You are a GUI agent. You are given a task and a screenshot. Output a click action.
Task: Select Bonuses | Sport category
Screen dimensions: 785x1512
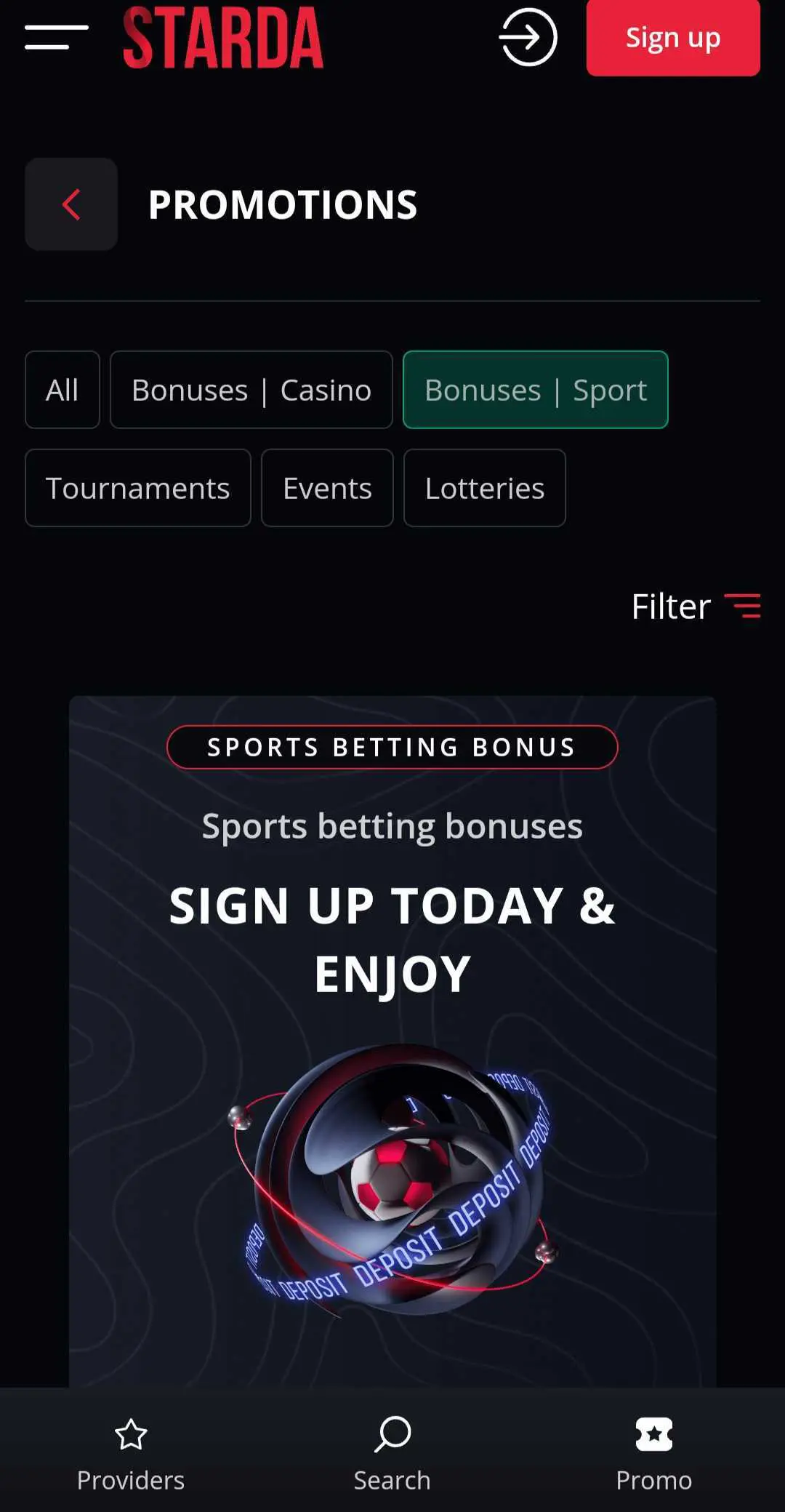(535, 390)
